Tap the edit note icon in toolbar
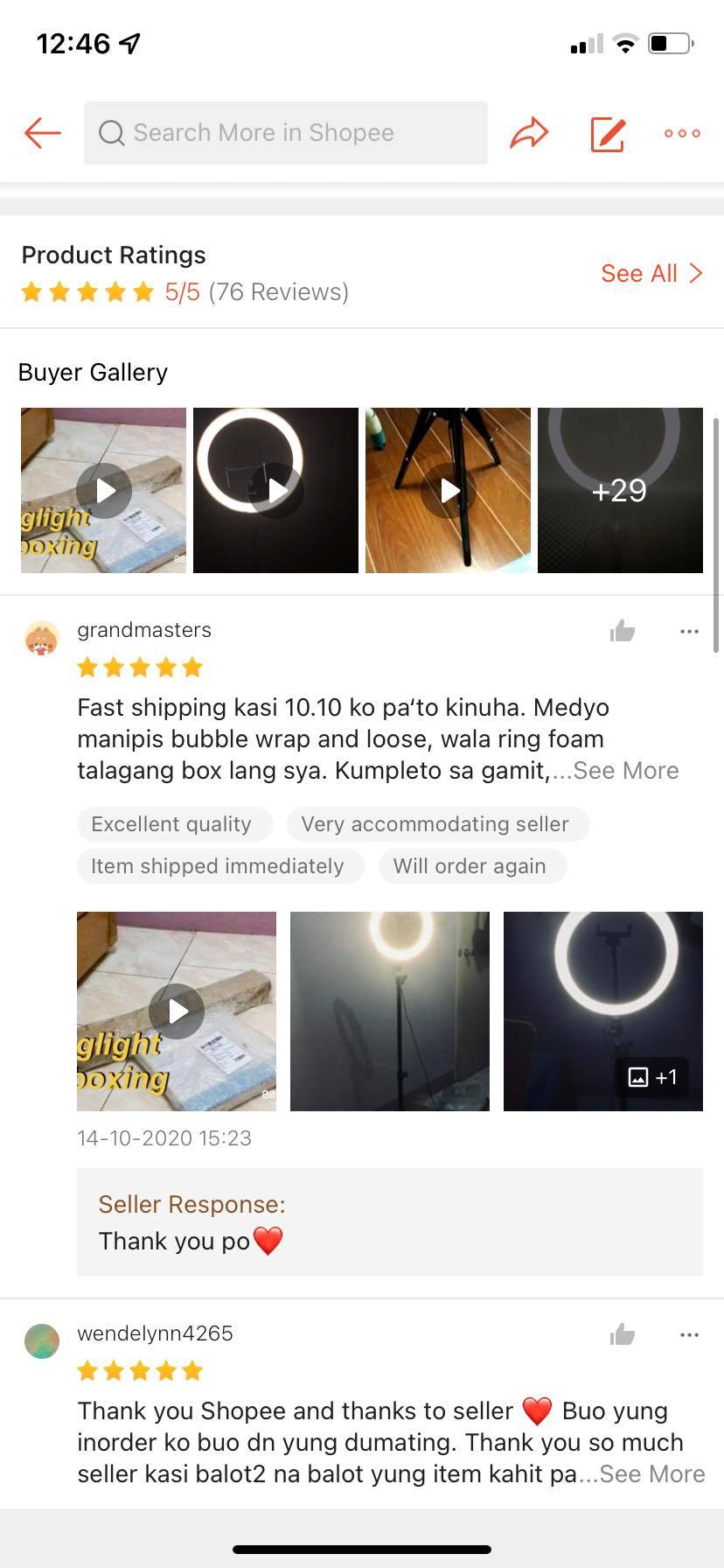This screenshot has height=1568, width=724. click(x=608, y=134)
